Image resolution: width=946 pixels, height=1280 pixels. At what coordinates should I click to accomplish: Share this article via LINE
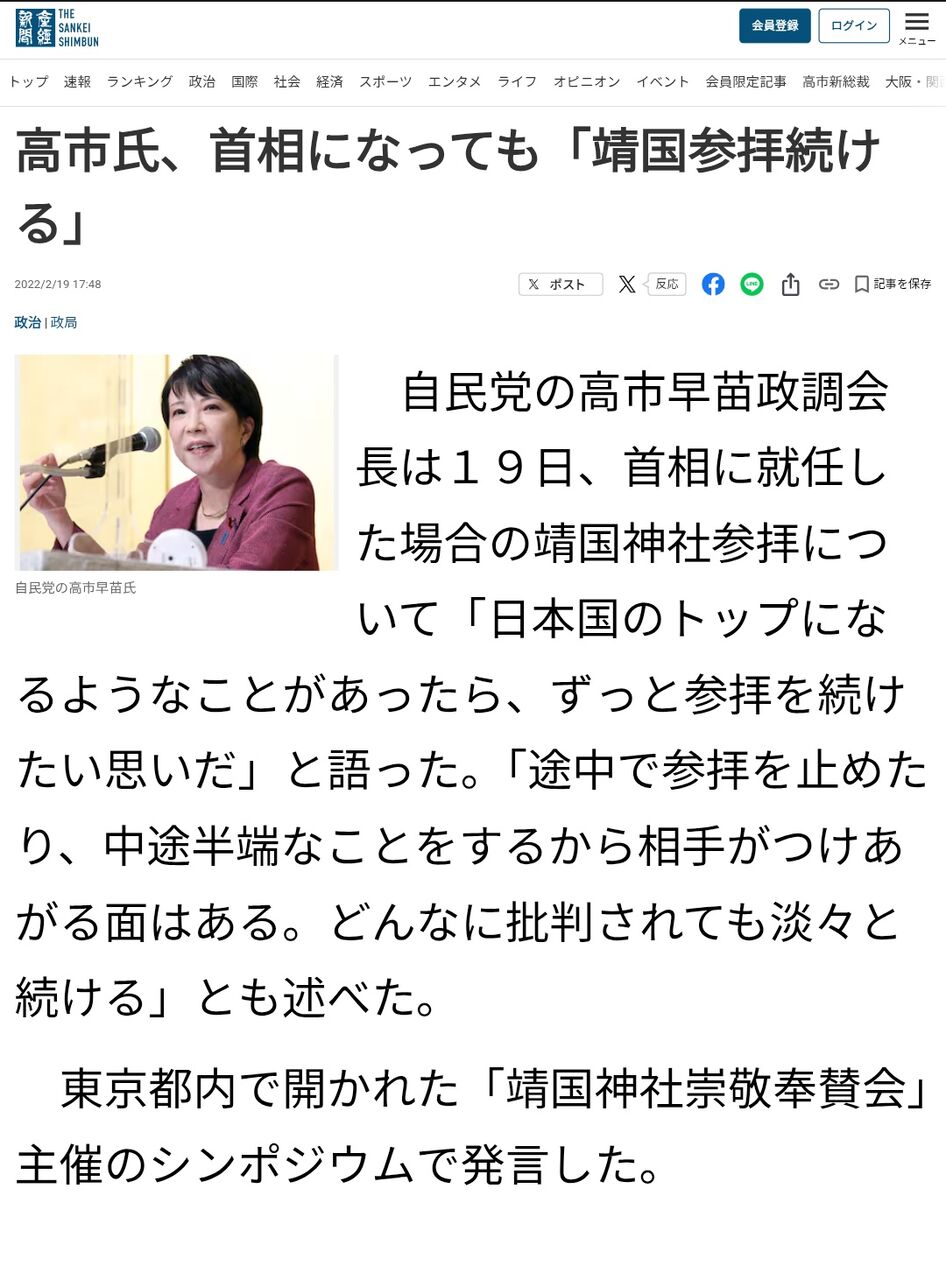[x=752, y=284]
